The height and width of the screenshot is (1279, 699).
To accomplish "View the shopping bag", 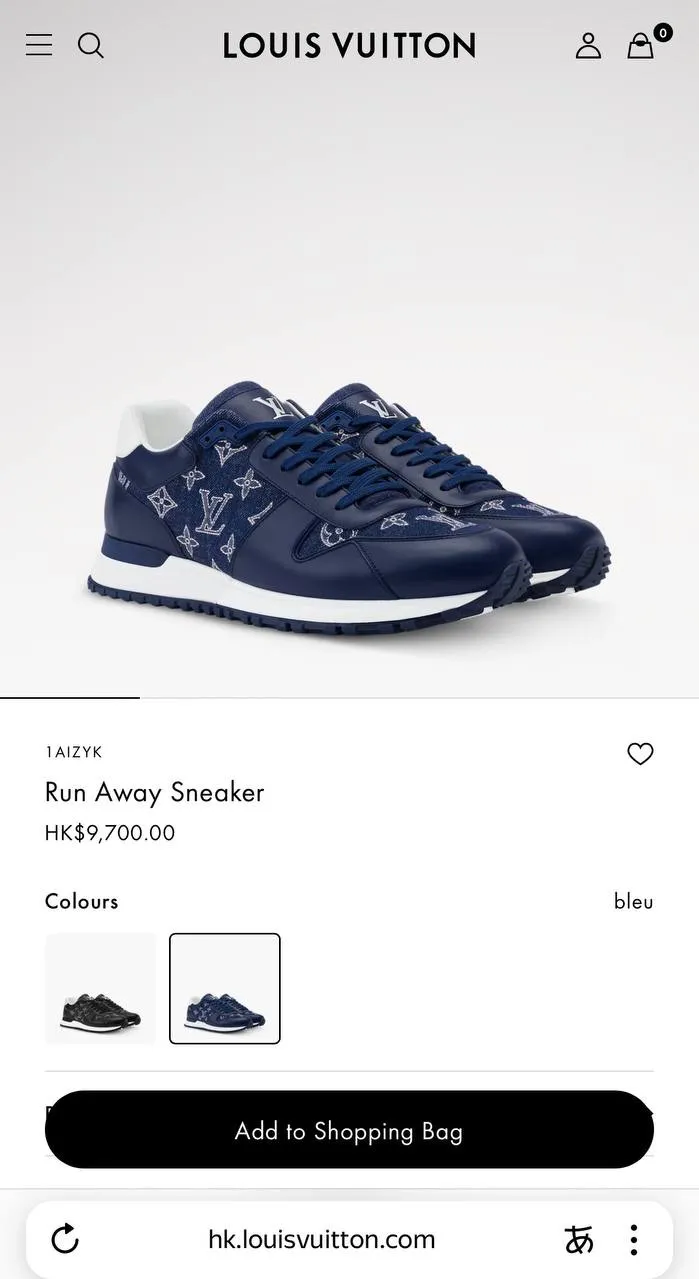I will coord(641,45).
